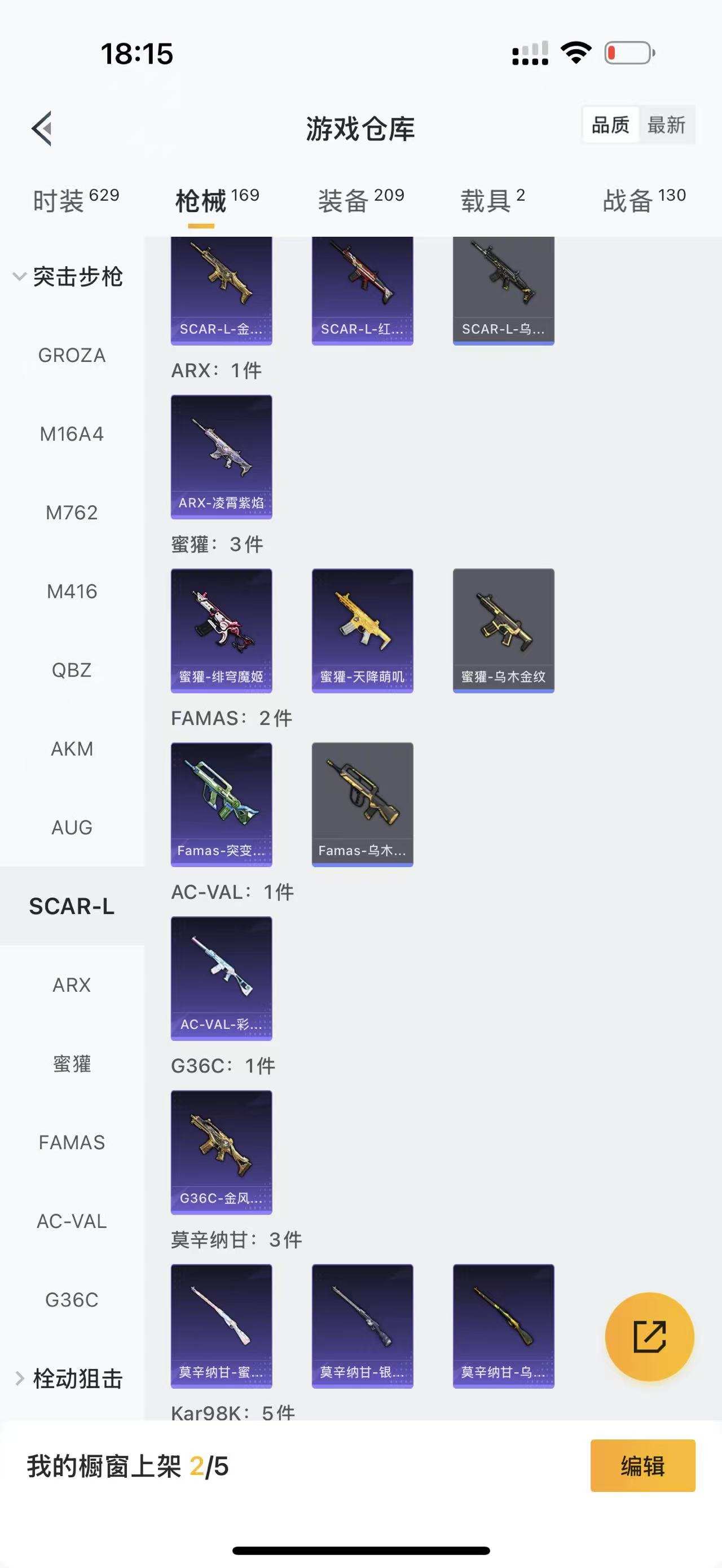The image size is (722, 1568).
Task: Collapse the 突击步枪 category
Action: (x=68, y=277)
